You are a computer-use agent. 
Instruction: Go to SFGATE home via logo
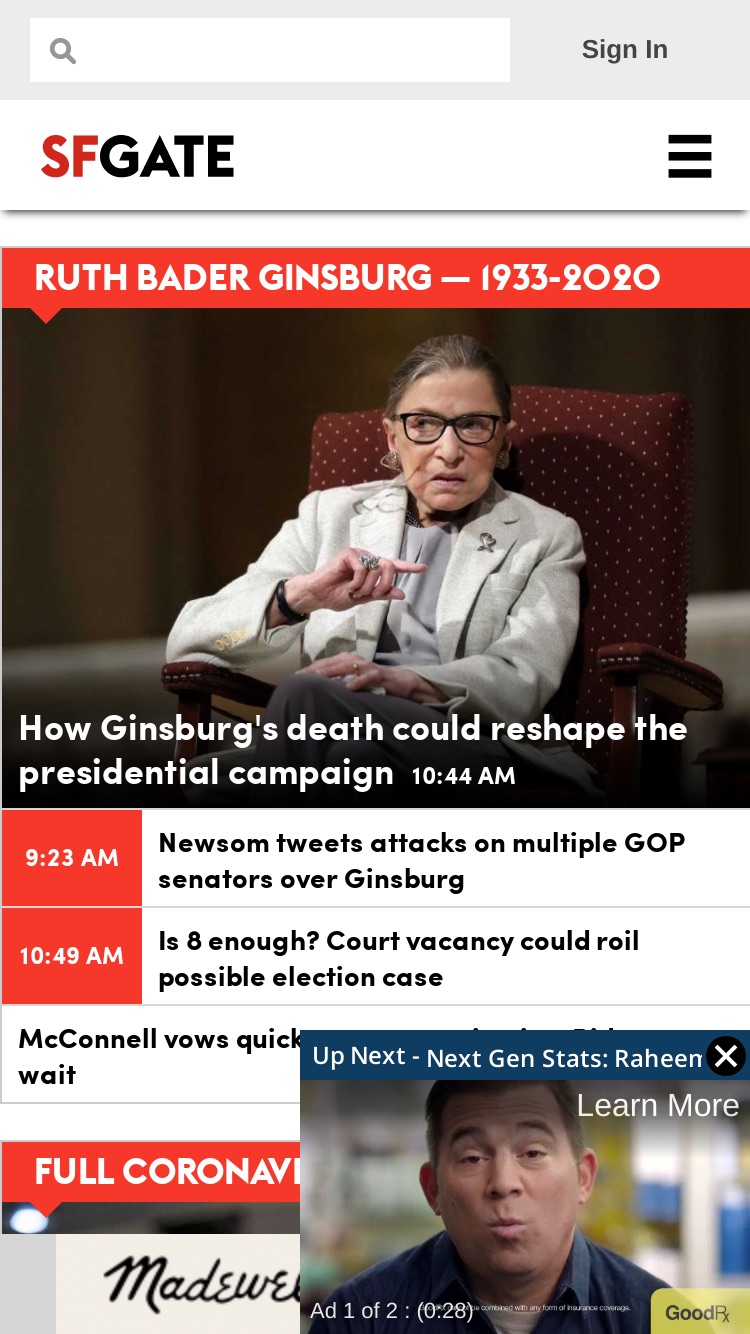point(137,157)
